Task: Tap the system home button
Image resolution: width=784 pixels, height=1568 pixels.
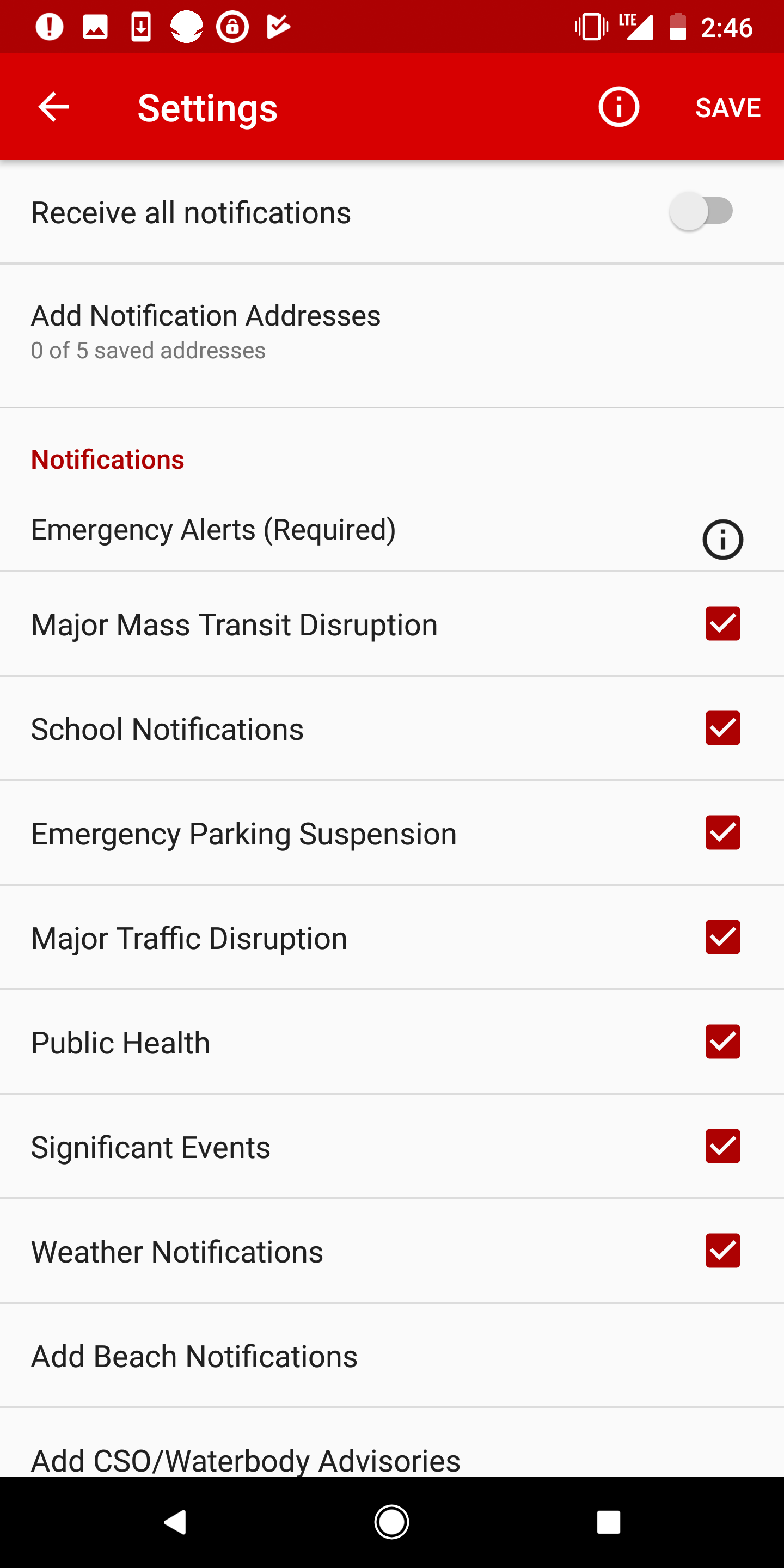Action: (x=391, y=1522)
